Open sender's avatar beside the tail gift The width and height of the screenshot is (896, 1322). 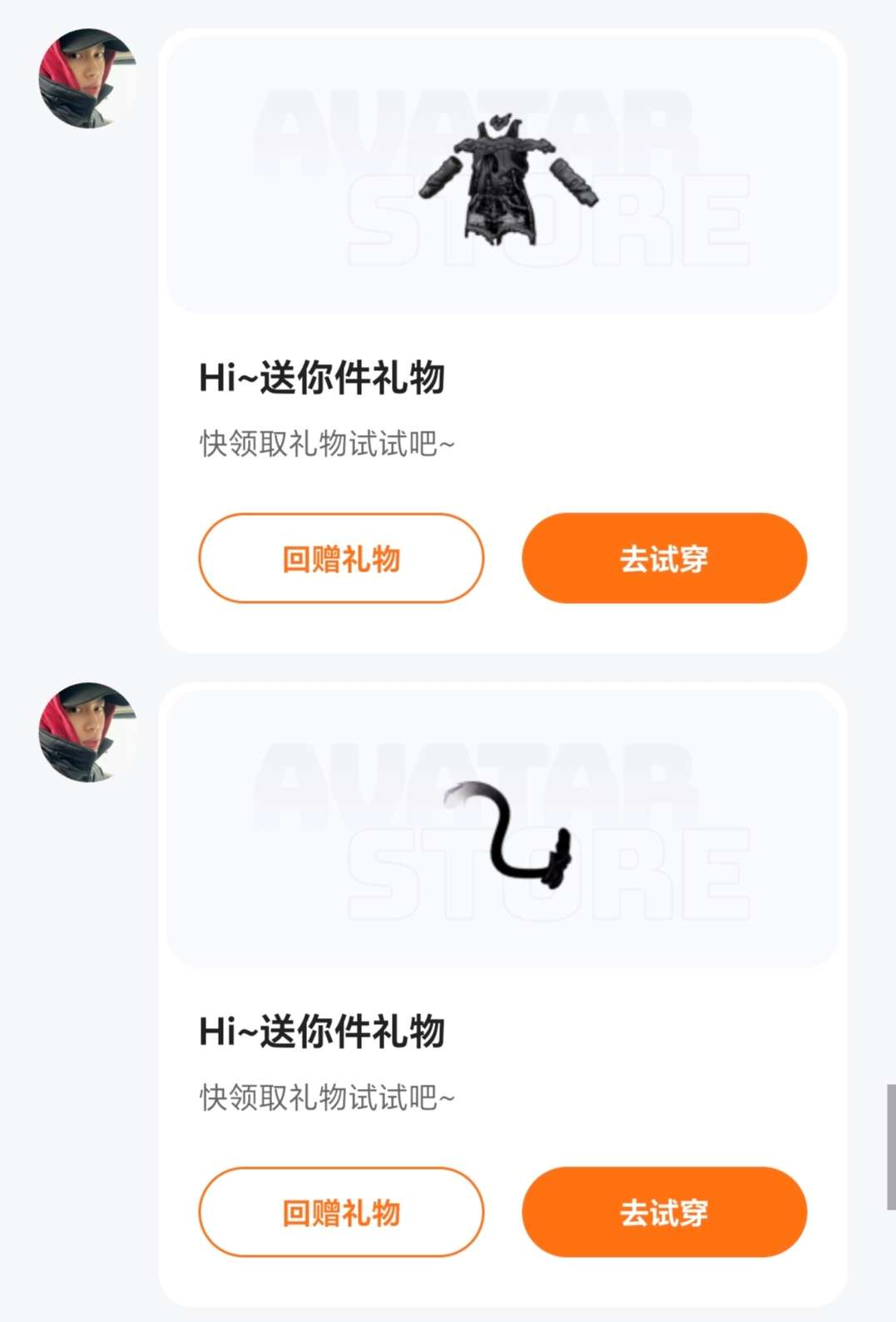87,732
